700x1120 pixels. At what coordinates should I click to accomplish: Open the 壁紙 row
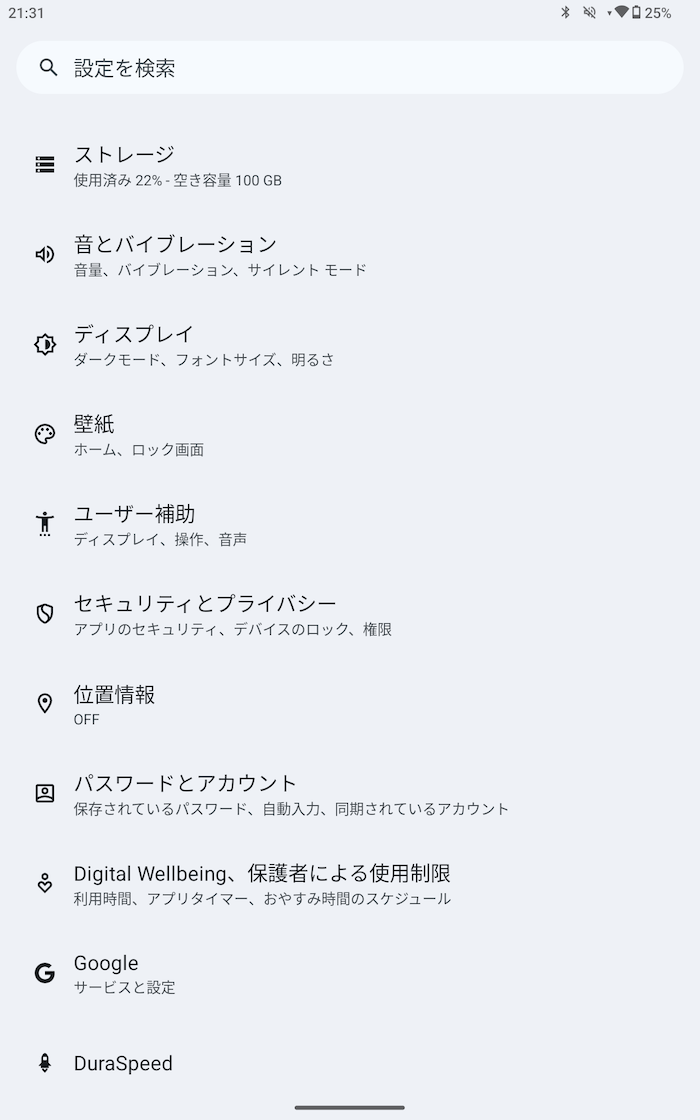[x=350, y=436]
